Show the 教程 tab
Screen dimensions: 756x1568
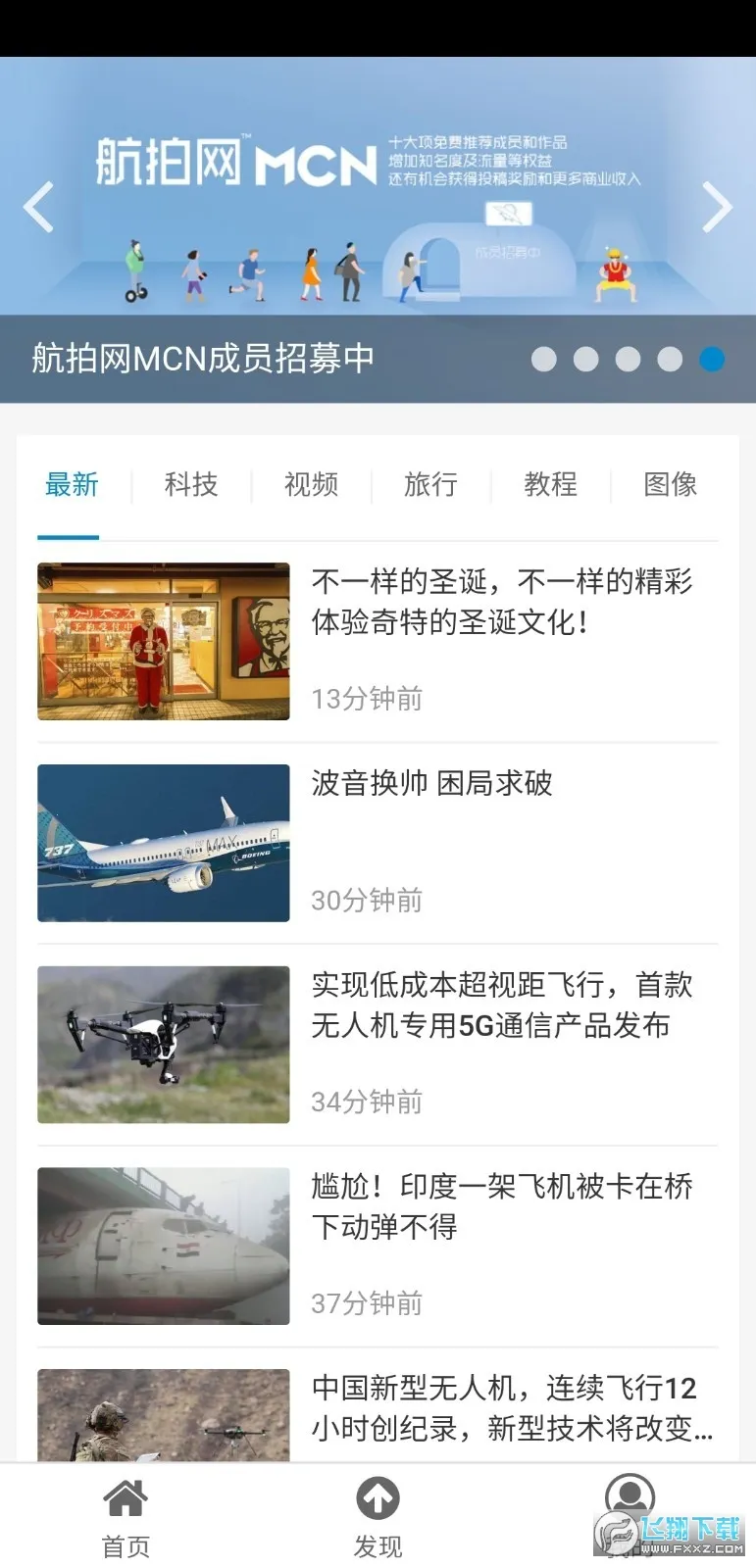[x=550, y=484]
